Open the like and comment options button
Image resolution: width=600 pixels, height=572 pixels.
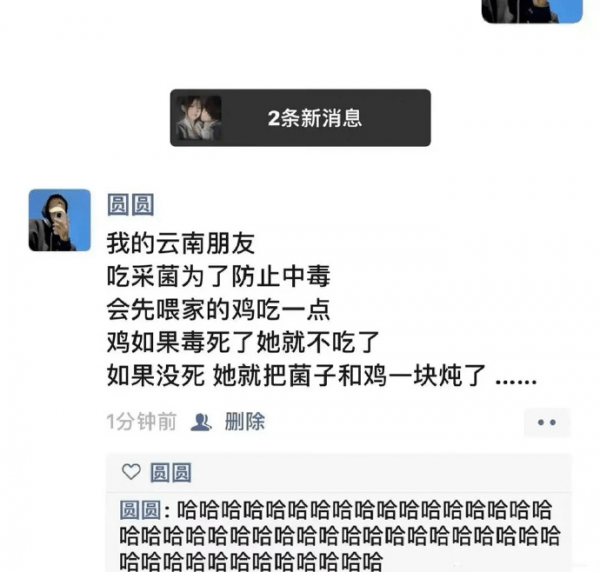coord(546,422)
